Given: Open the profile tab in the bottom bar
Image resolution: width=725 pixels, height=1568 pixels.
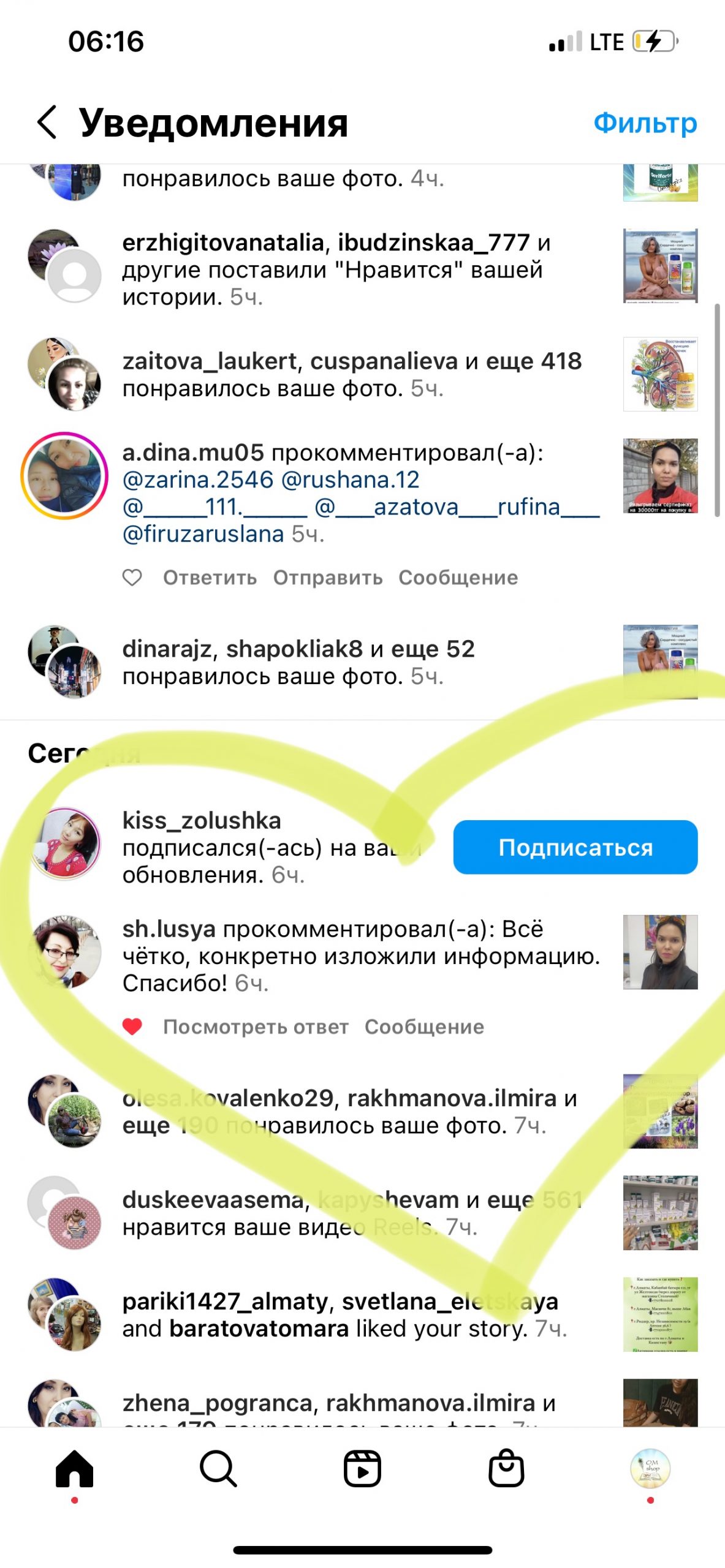Looking at the screenshot, I should (650, 1469).
